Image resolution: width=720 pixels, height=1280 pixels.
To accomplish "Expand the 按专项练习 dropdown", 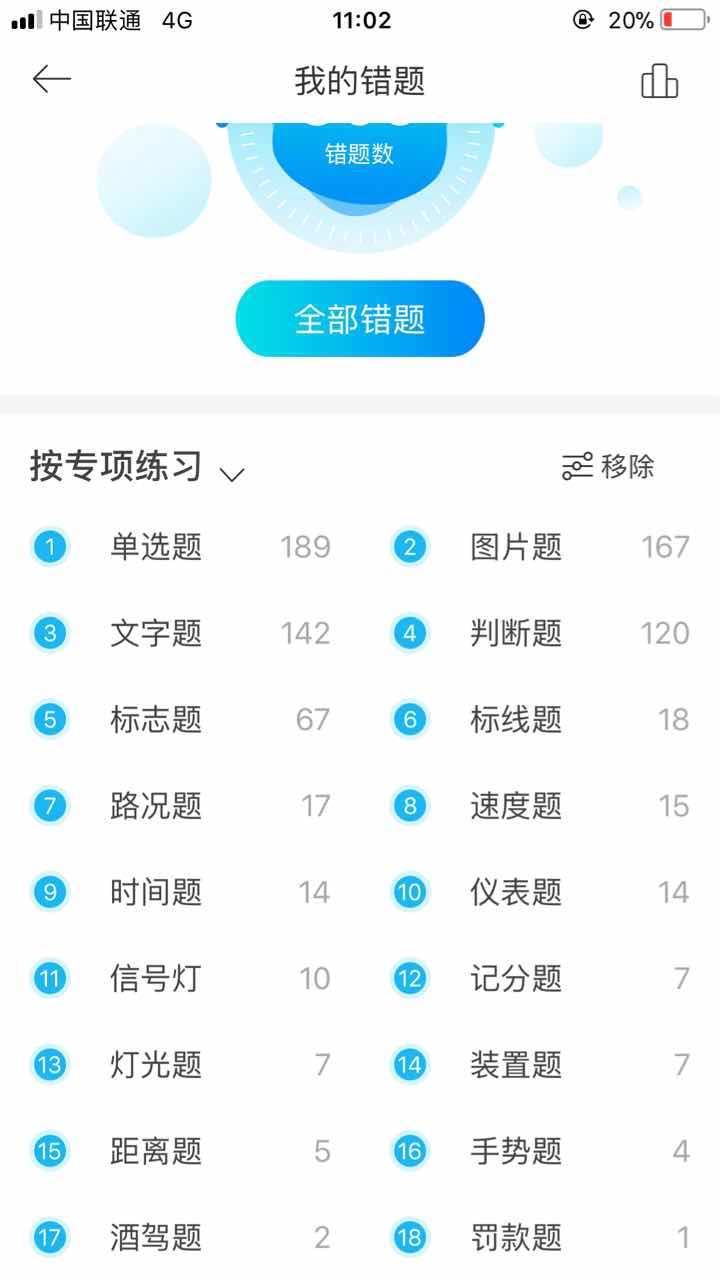I will click(x=138, y=467).
